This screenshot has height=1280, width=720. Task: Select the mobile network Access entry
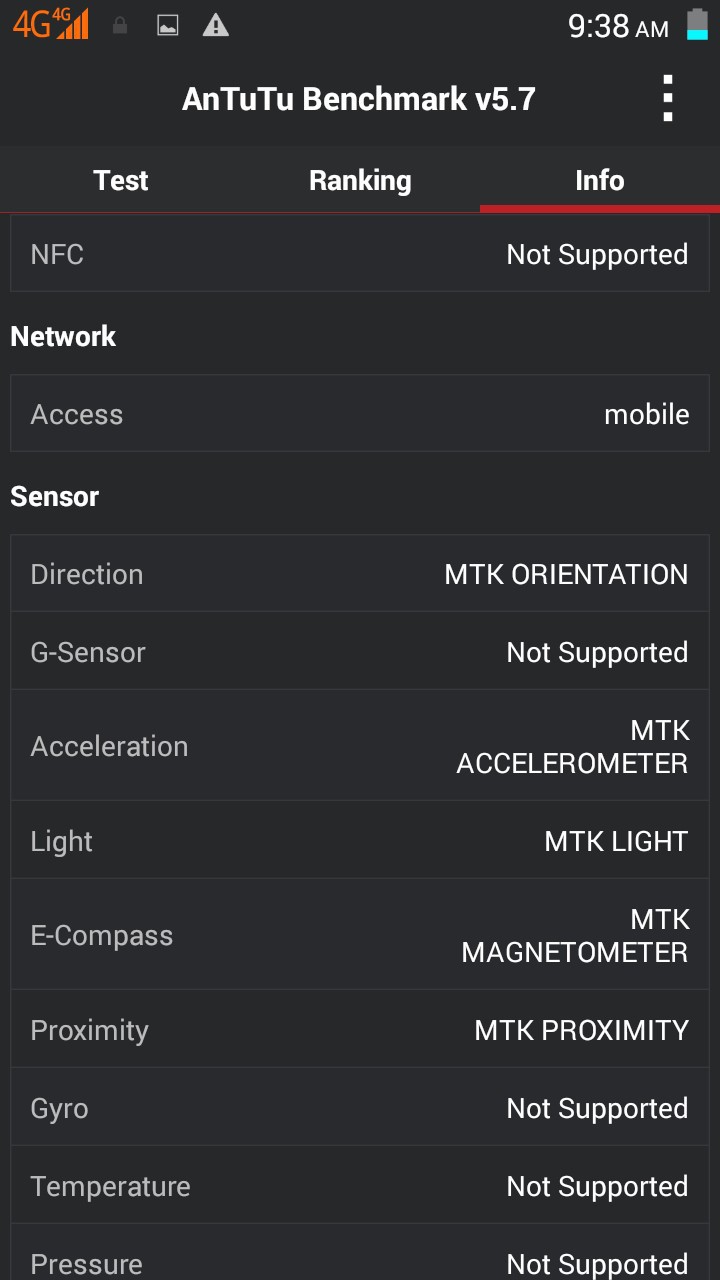click(360, 413)
